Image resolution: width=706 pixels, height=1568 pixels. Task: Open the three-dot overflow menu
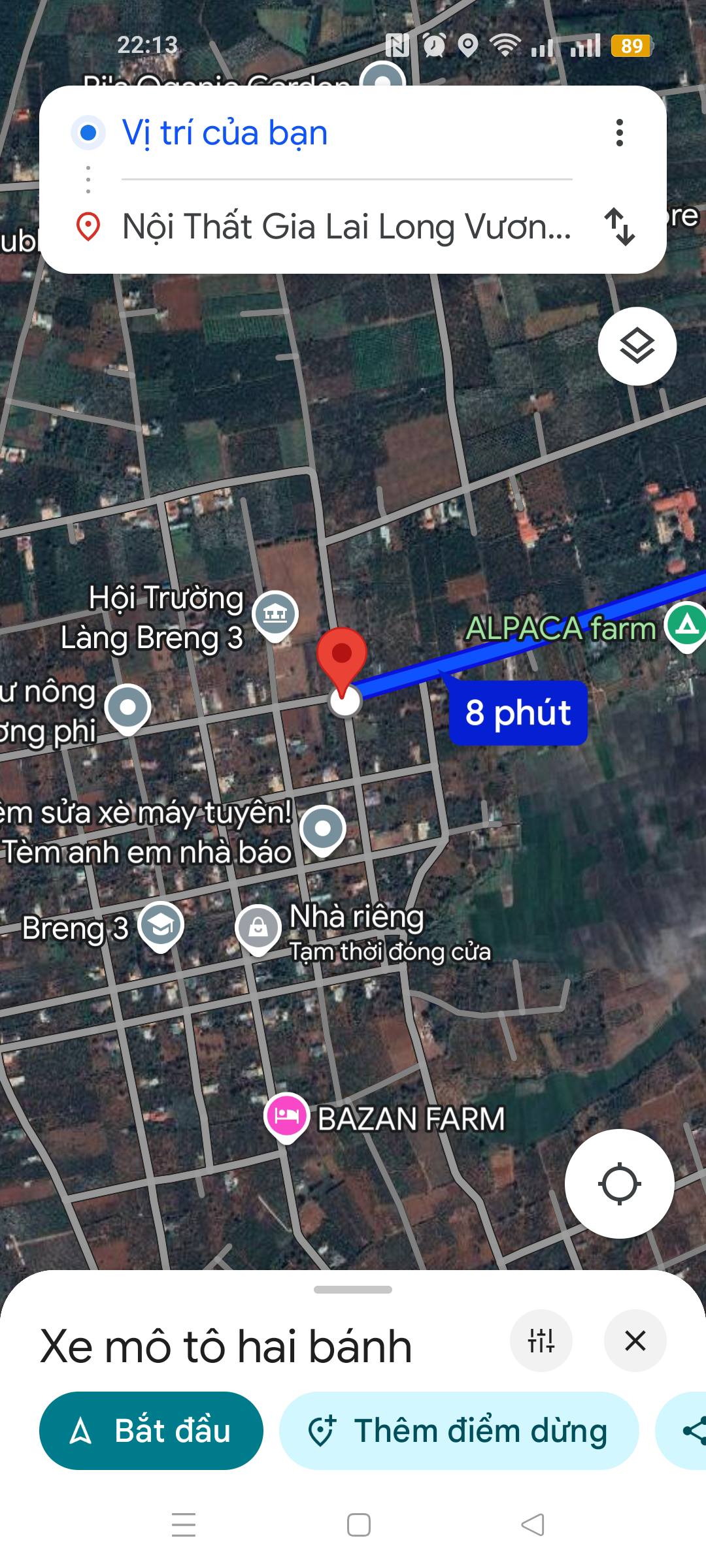pyautogui.click(x=619, y=133)
